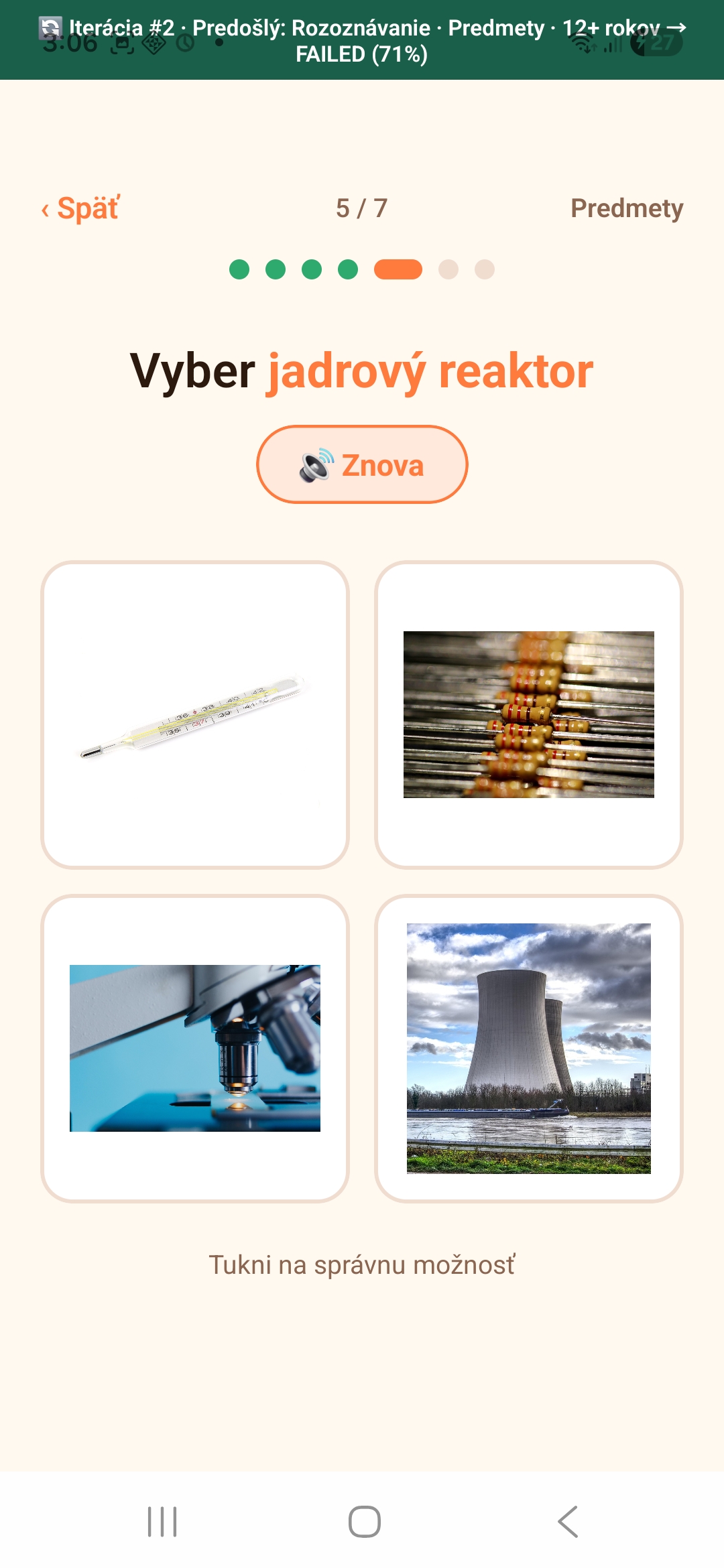Replay the audio with the Znova button
The image size is (724, 1568).
[362, 464]
